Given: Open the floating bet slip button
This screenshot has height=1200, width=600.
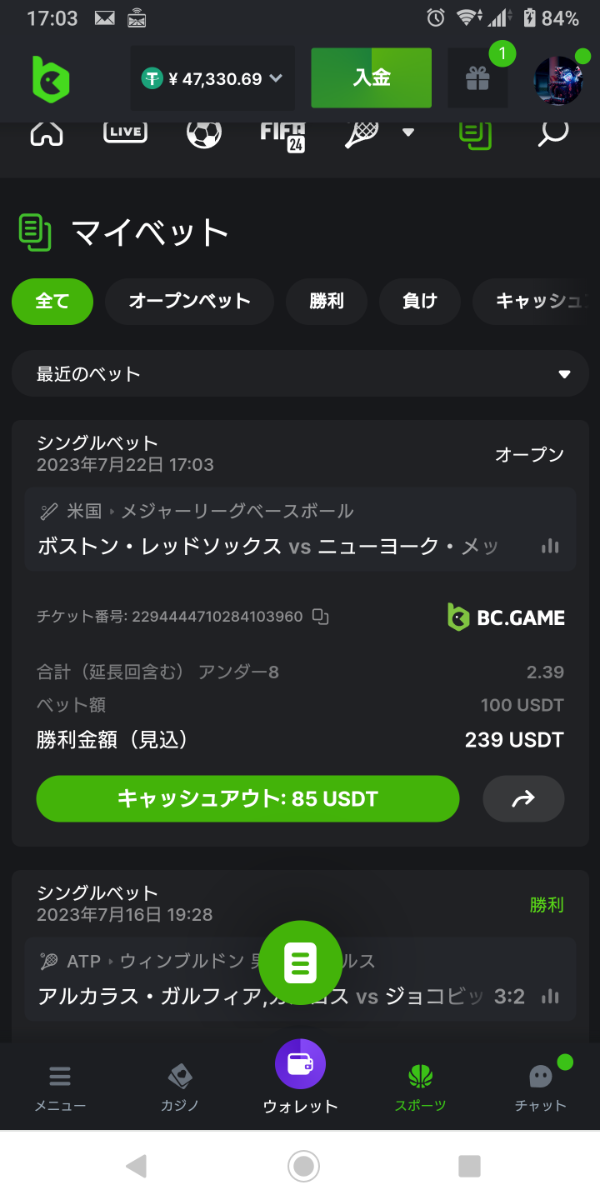Looking at the screenshot, I should pyautogui.click(x=300, y=962).
